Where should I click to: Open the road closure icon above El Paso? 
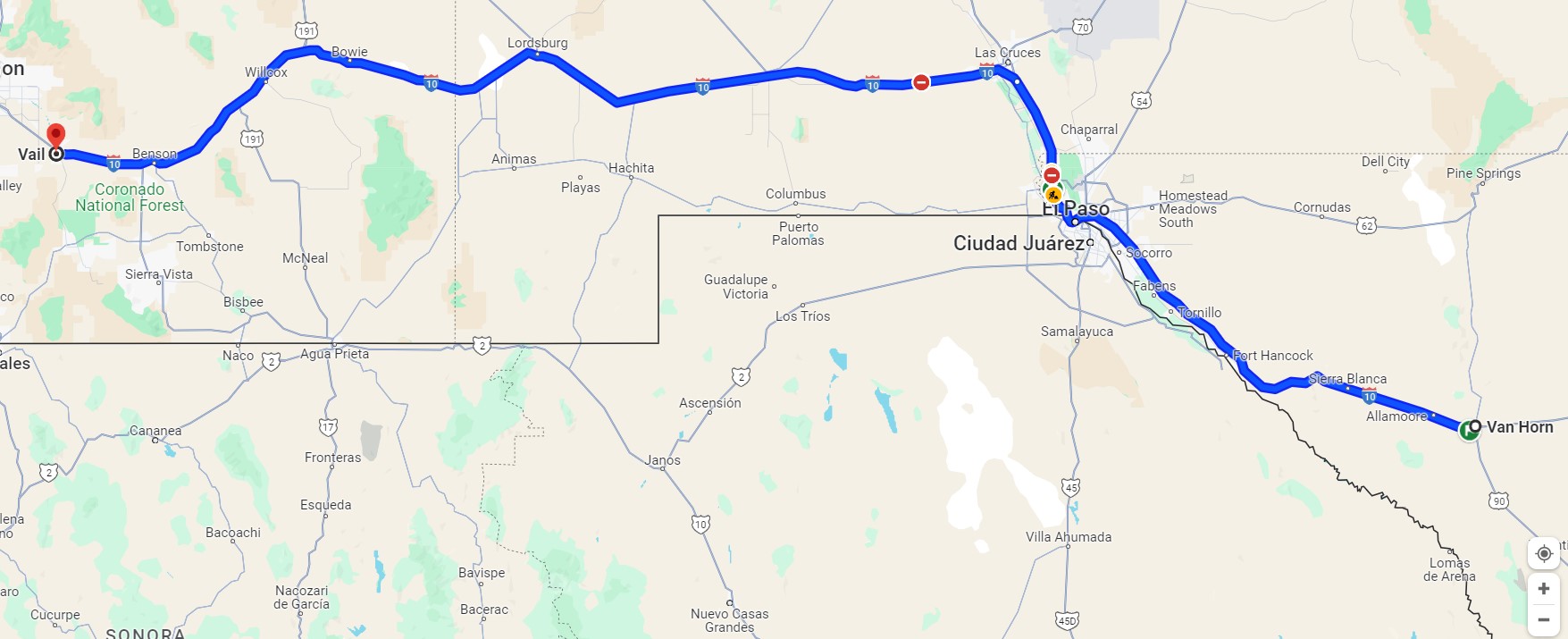[1052, 175]
